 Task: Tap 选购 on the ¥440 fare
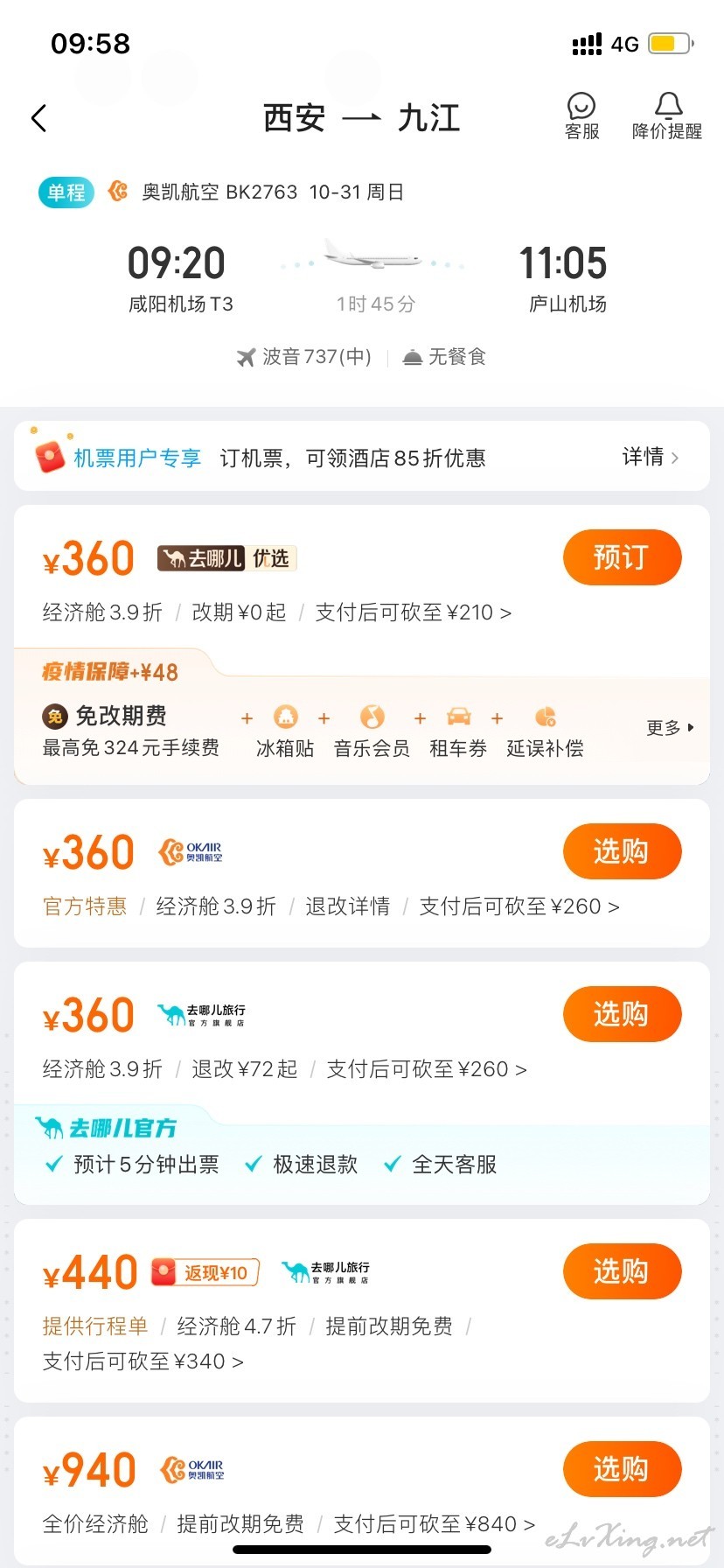tap(622, 1271)
